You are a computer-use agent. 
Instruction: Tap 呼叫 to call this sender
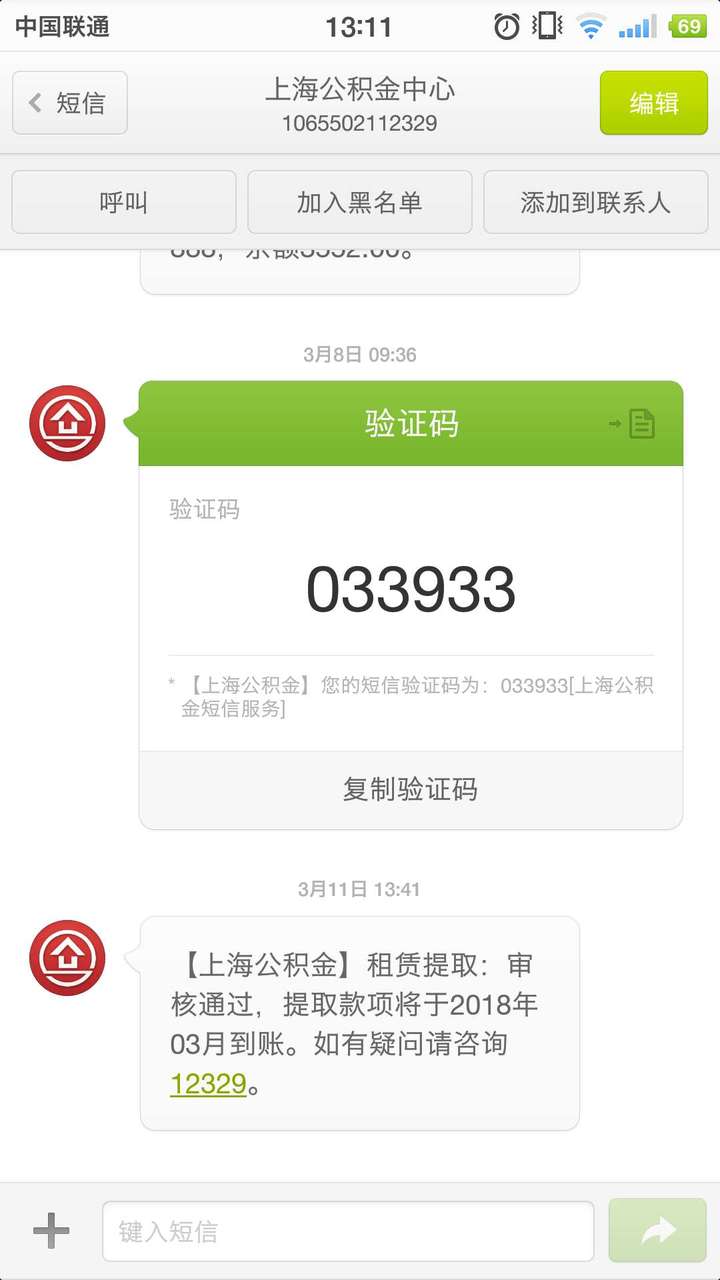click(123, 202)
